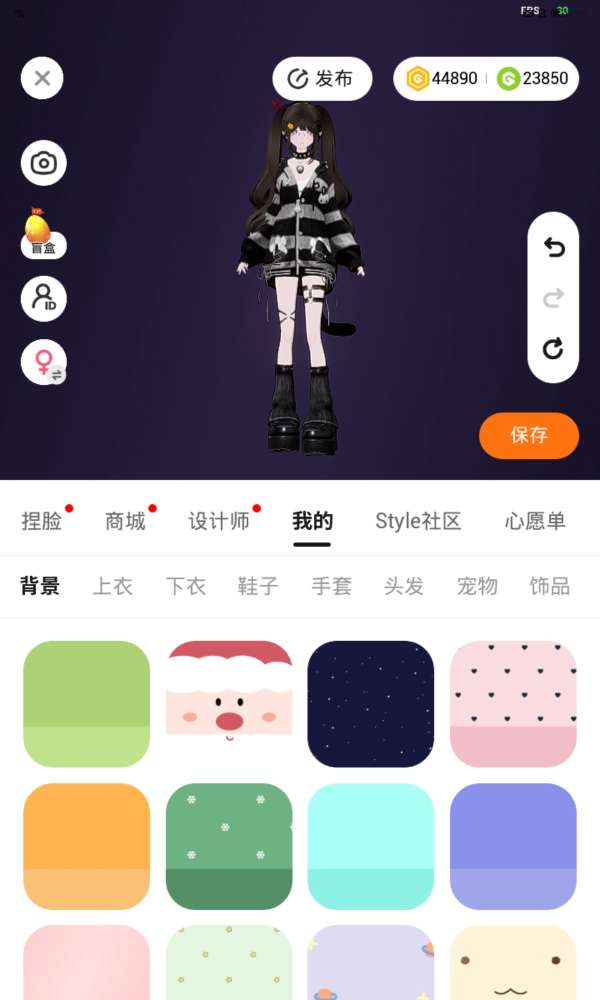Reset the avatar with refresh arrow
Screen dimensions: 600x1000
[x=553, y=348]
